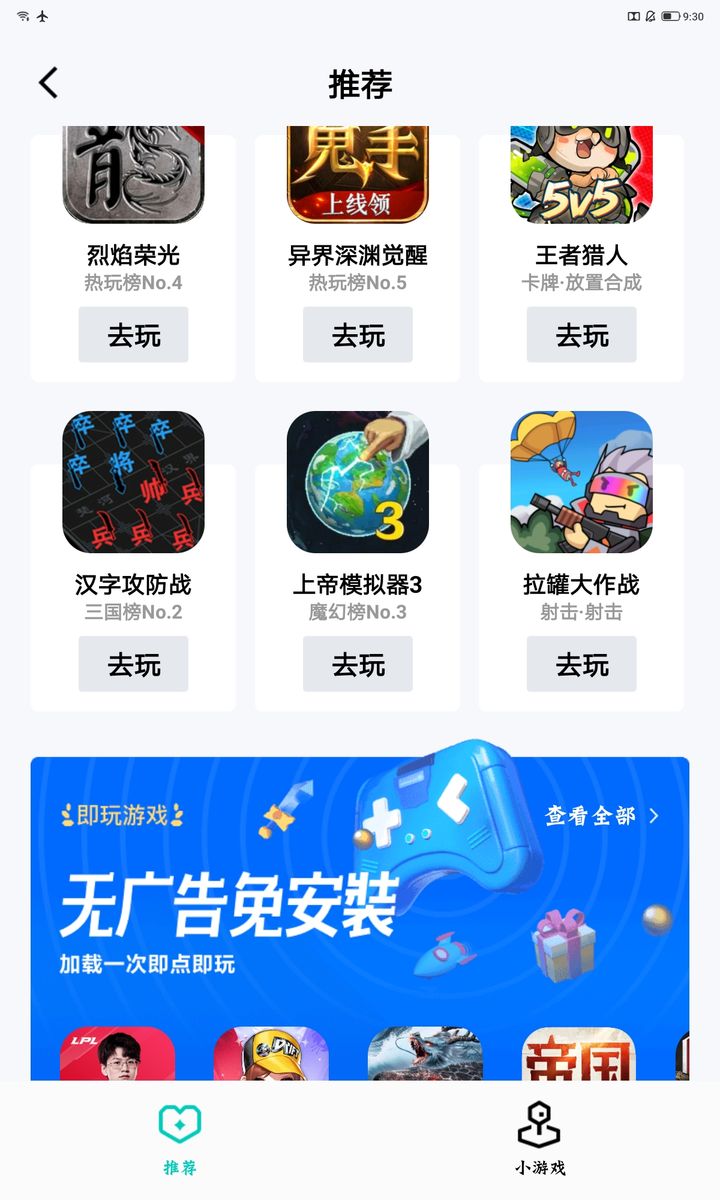Open the 查看全部 link
Viewport: 720px width, 1200px height.
point(590,815)
